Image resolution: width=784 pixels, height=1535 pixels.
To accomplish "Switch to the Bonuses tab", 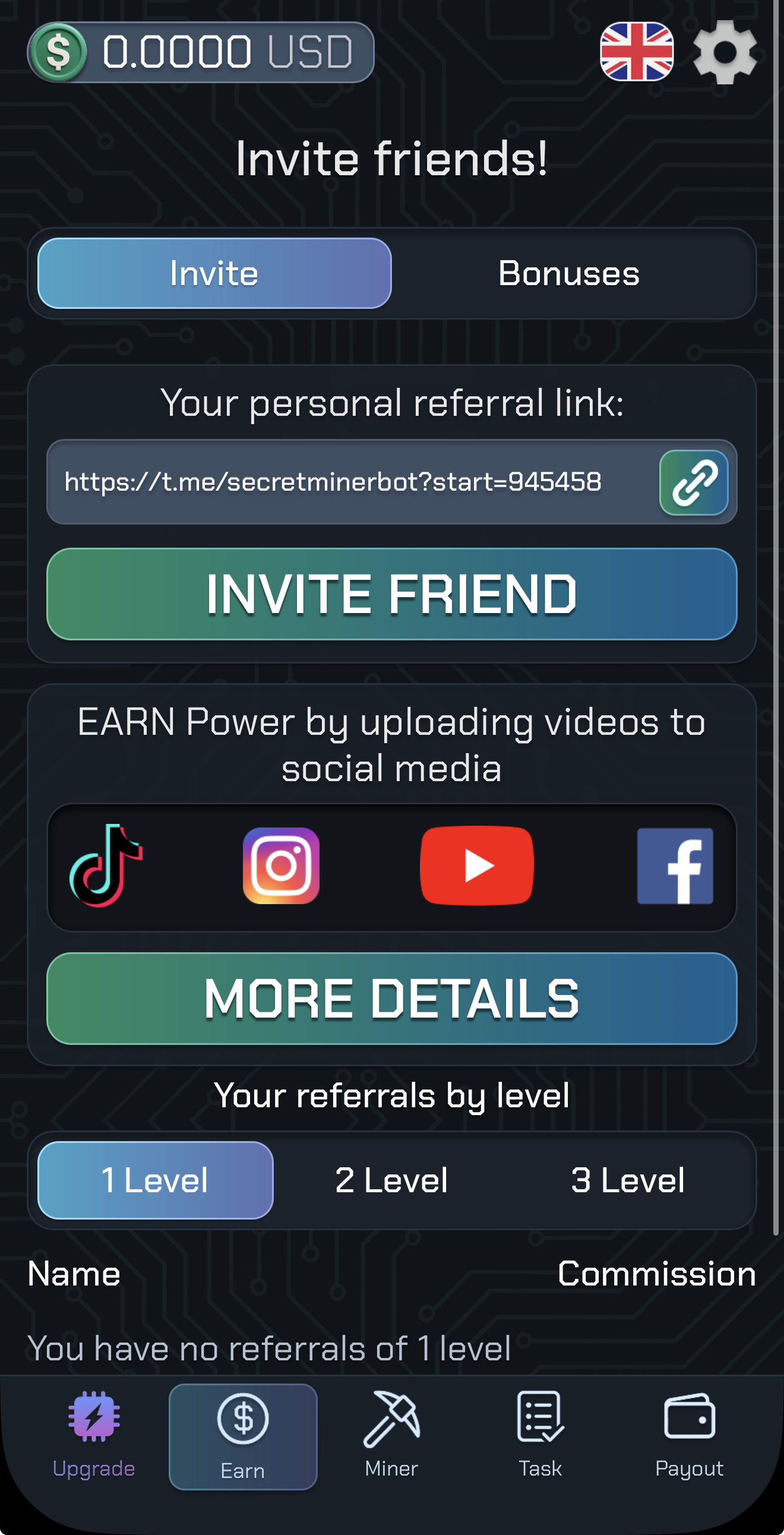I will (569, 273).
